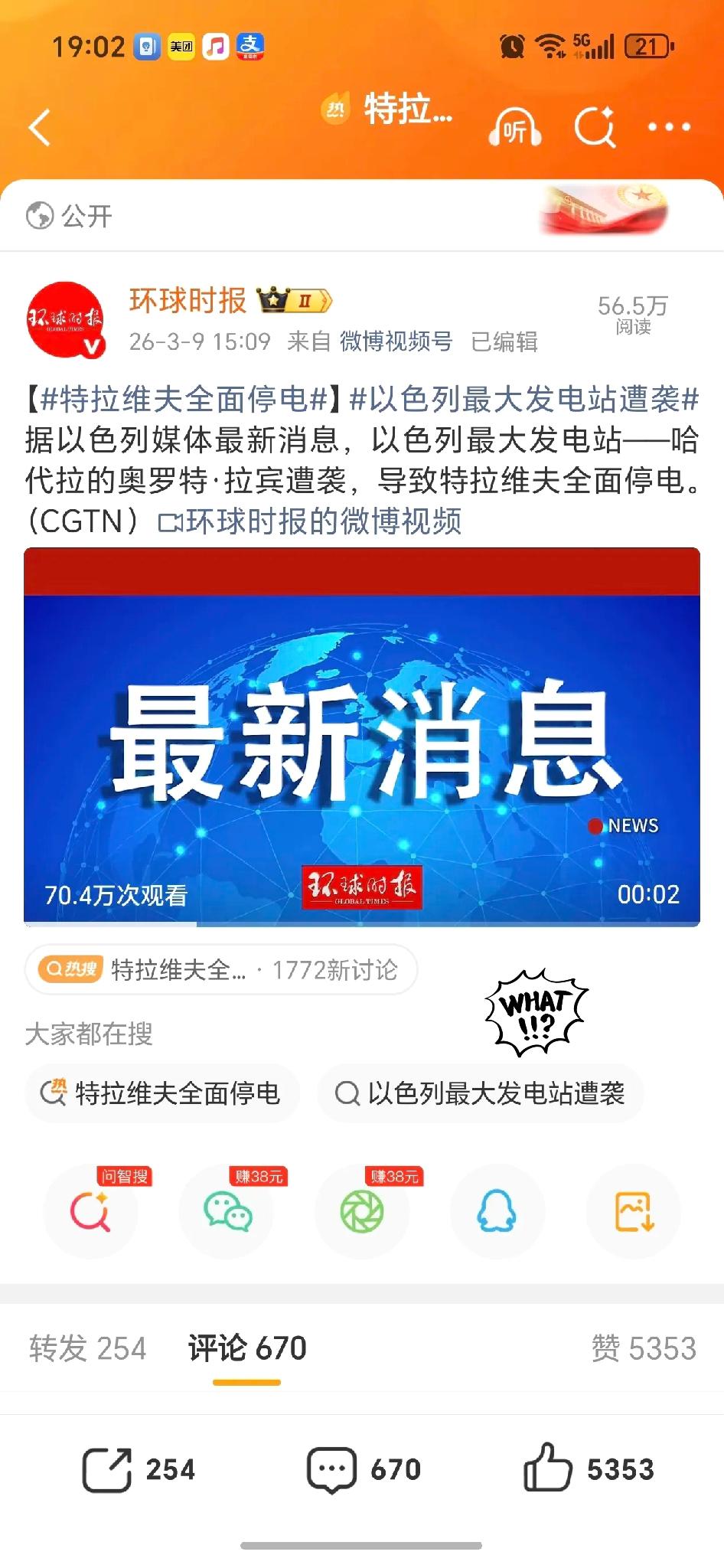
Task: Share the post to WeChat
Action: 227,1212
